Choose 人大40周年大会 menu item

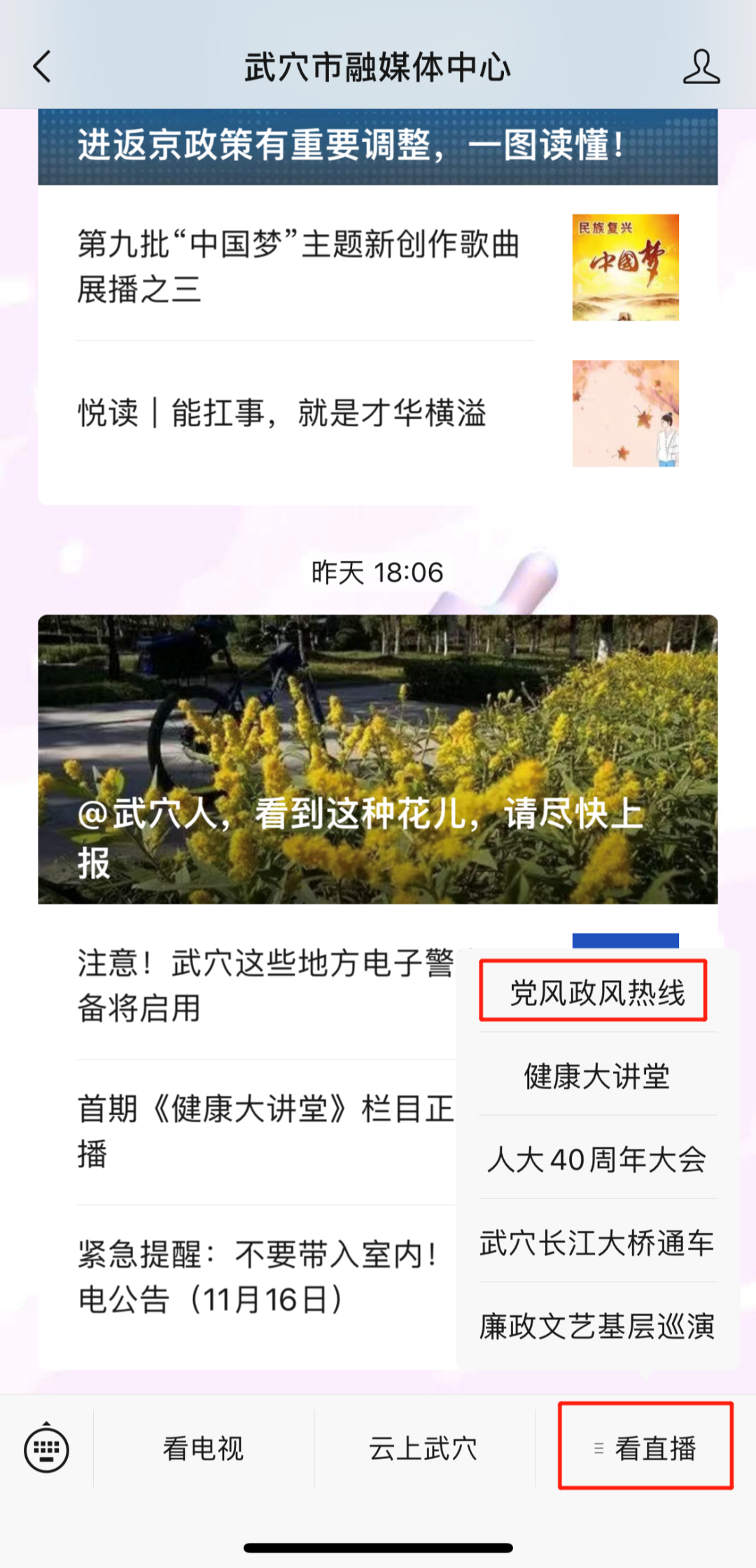[x=597, y=1159]
